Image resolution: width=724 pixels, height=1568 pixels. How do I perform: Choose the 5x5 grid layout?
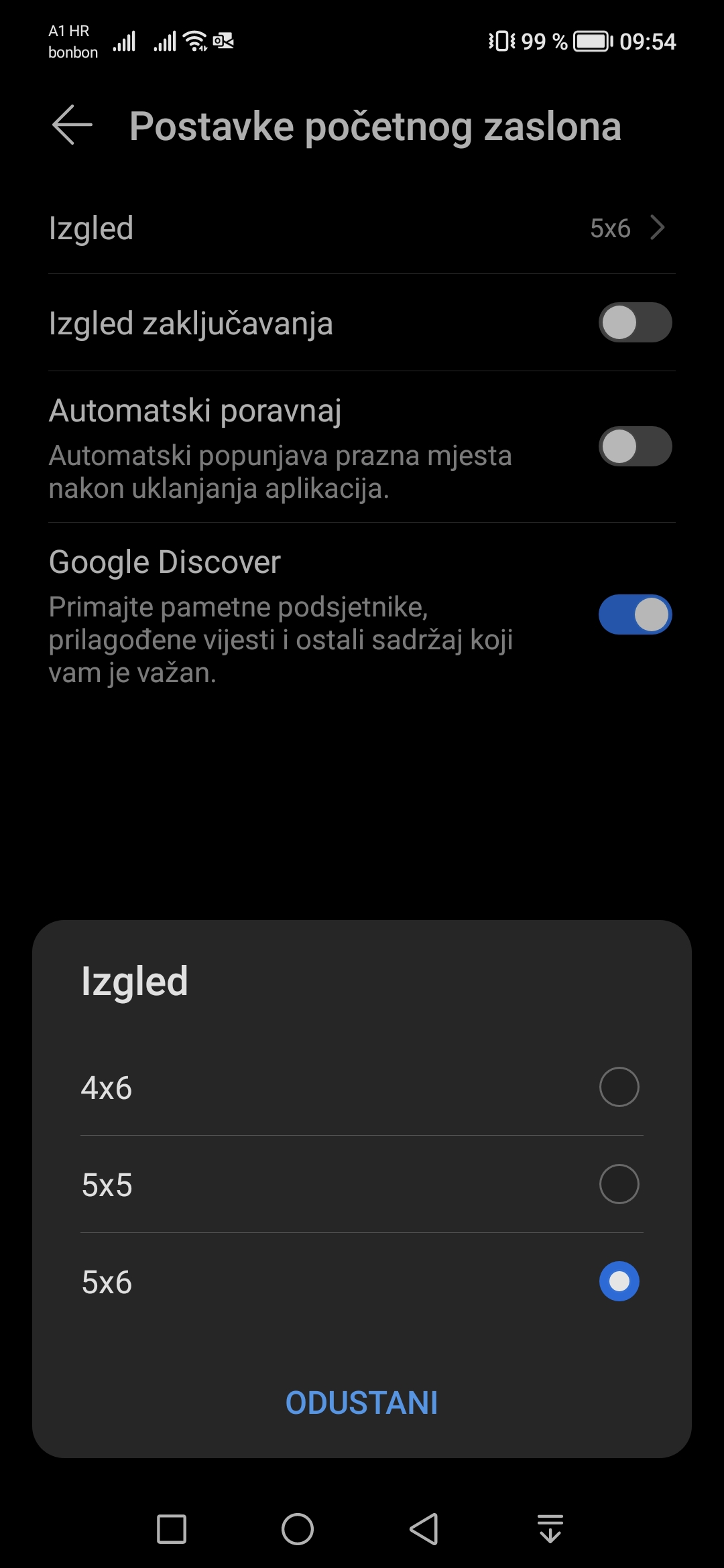[362, 1184]
